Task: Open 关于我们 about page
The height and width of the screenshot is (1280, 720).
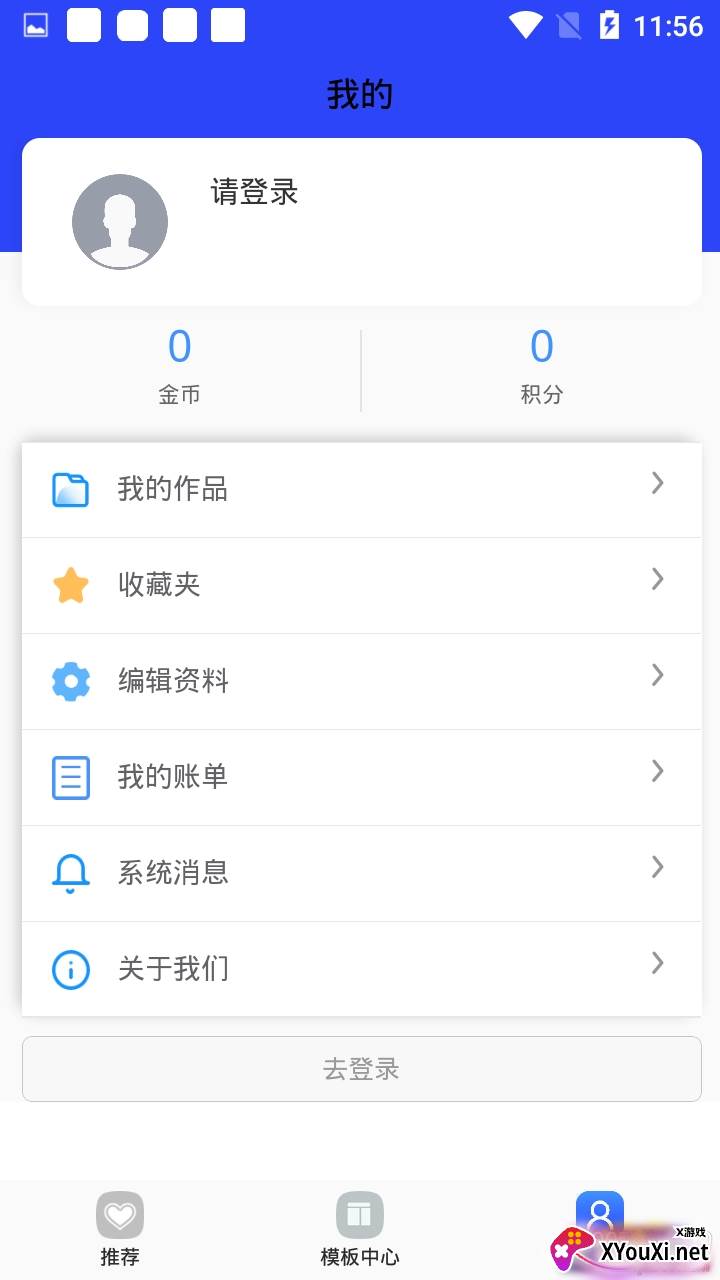Action: point(361,969)
